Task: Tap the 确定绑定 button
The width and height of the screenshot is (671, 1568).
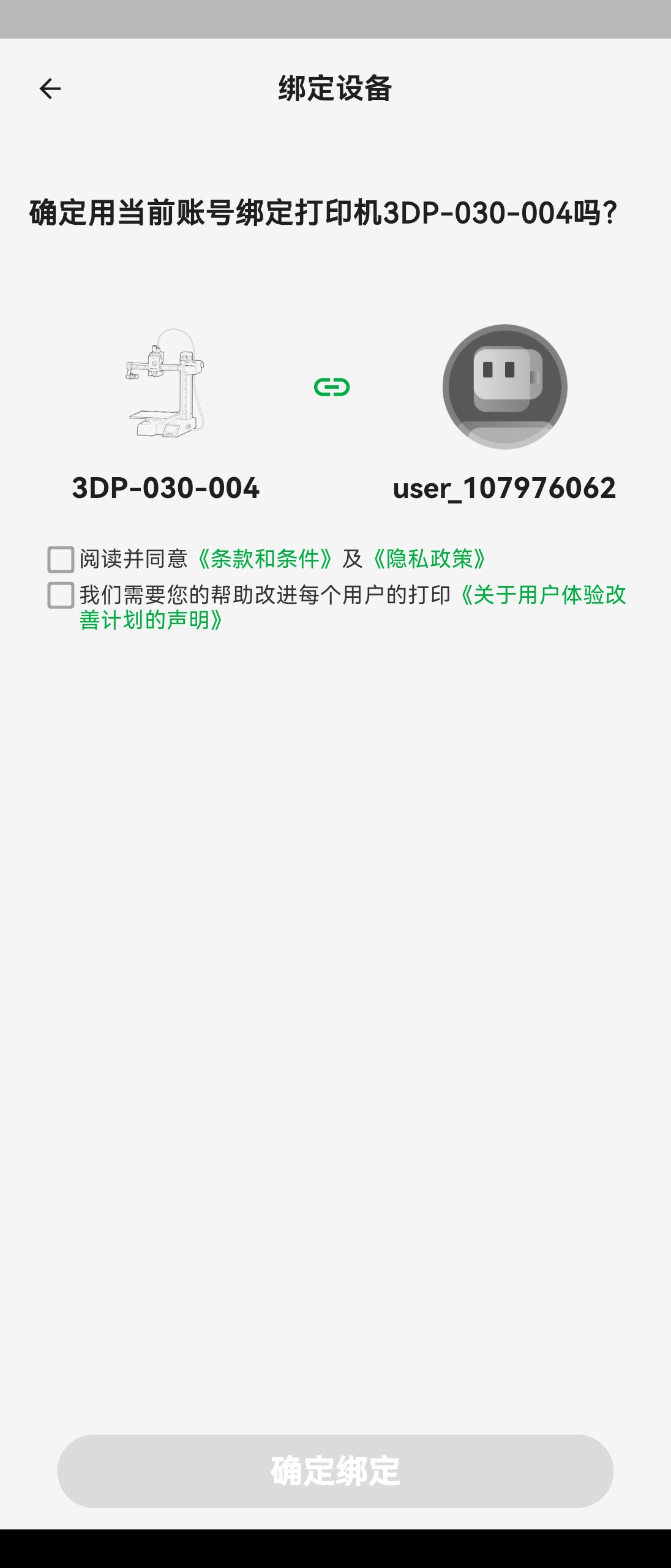Action: click(335, 1471)
